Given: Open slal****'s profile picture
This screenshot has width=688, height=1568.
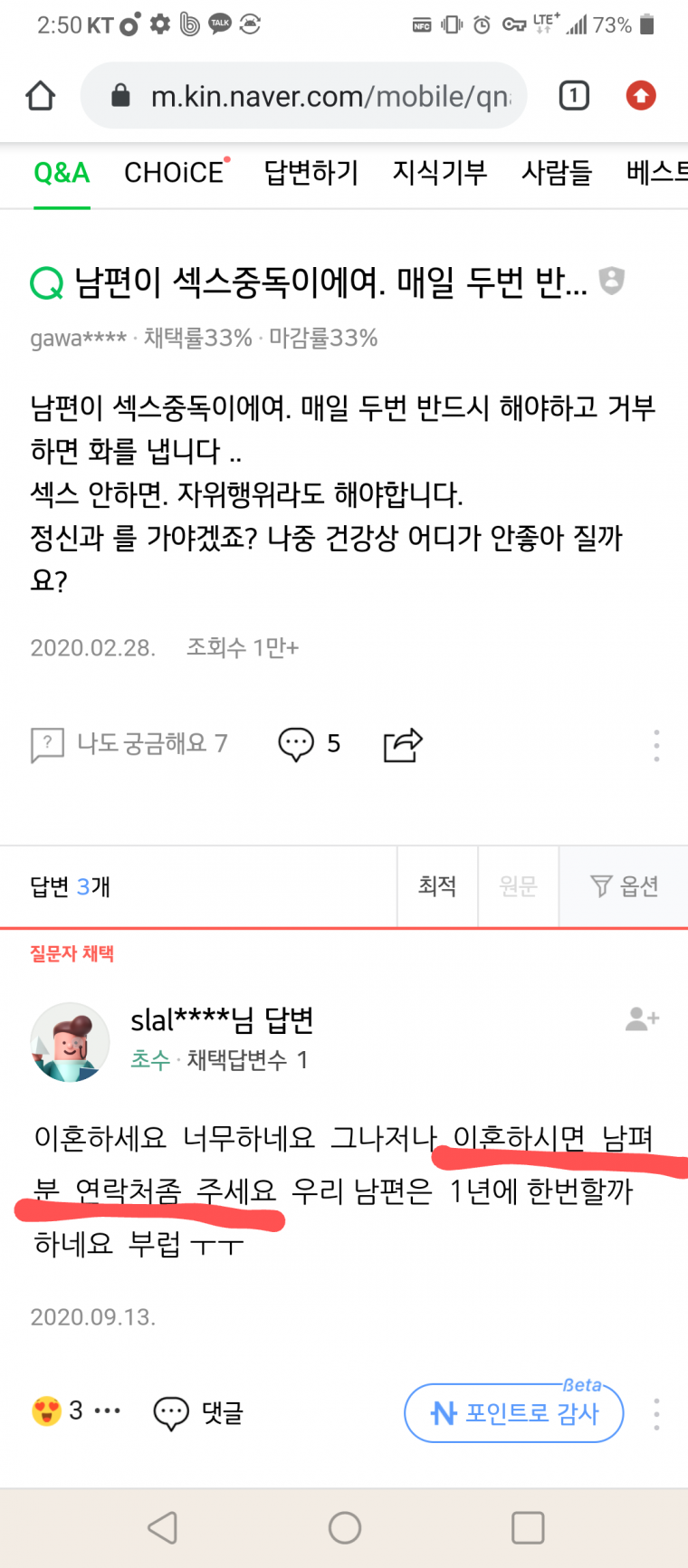Looking at the screenshot, I should click(x=70, y=1041).
